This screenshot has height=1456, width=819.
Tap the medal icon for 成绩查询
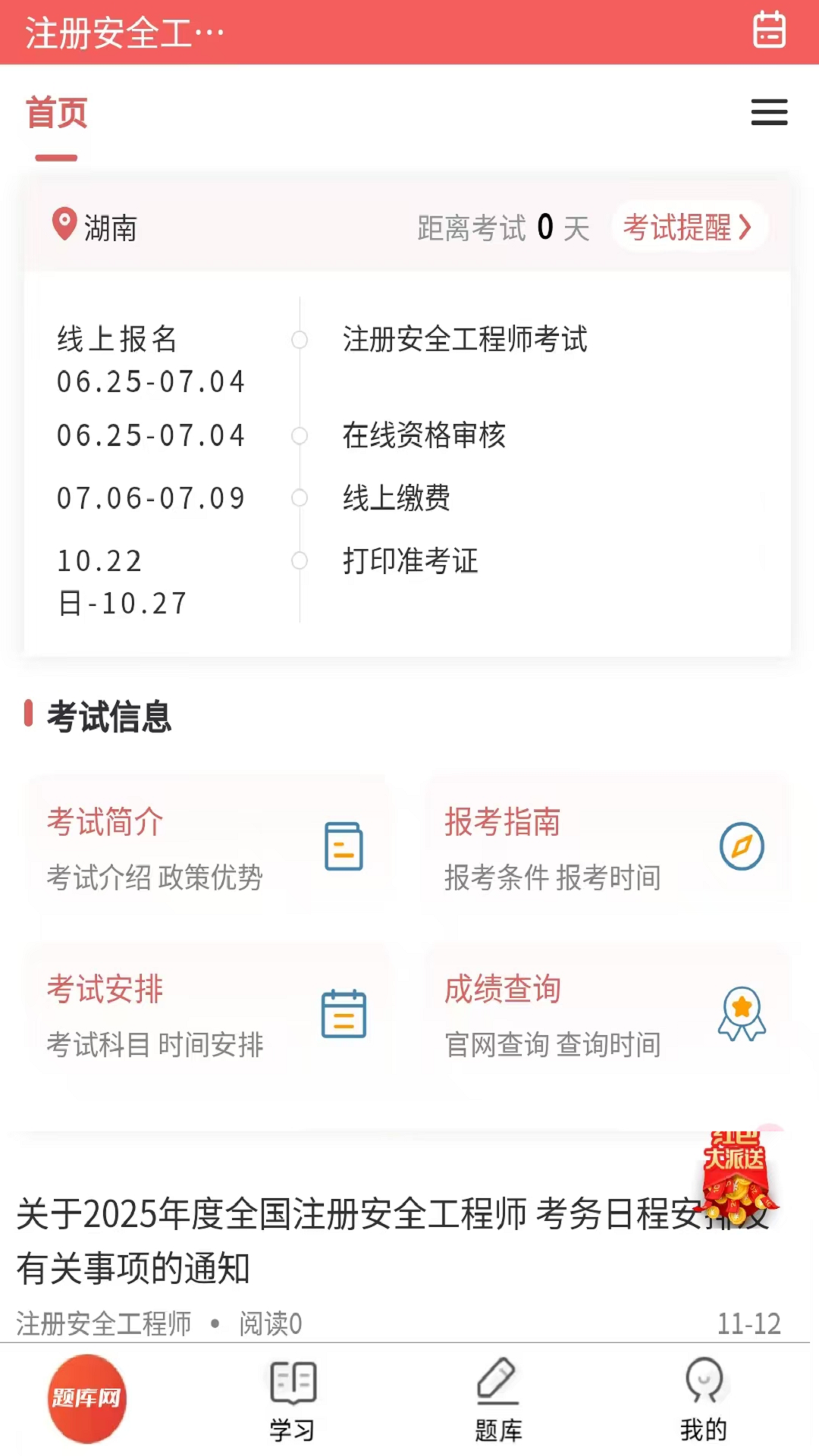tap(741, 1014)
